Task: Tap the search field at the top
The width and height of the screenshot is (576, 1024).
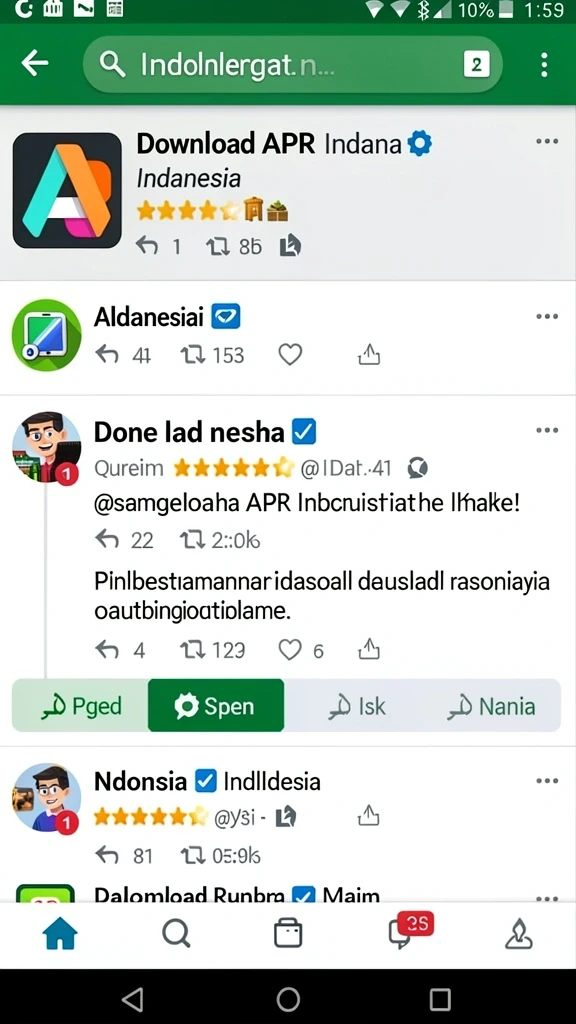Action: tap(293, 65)
